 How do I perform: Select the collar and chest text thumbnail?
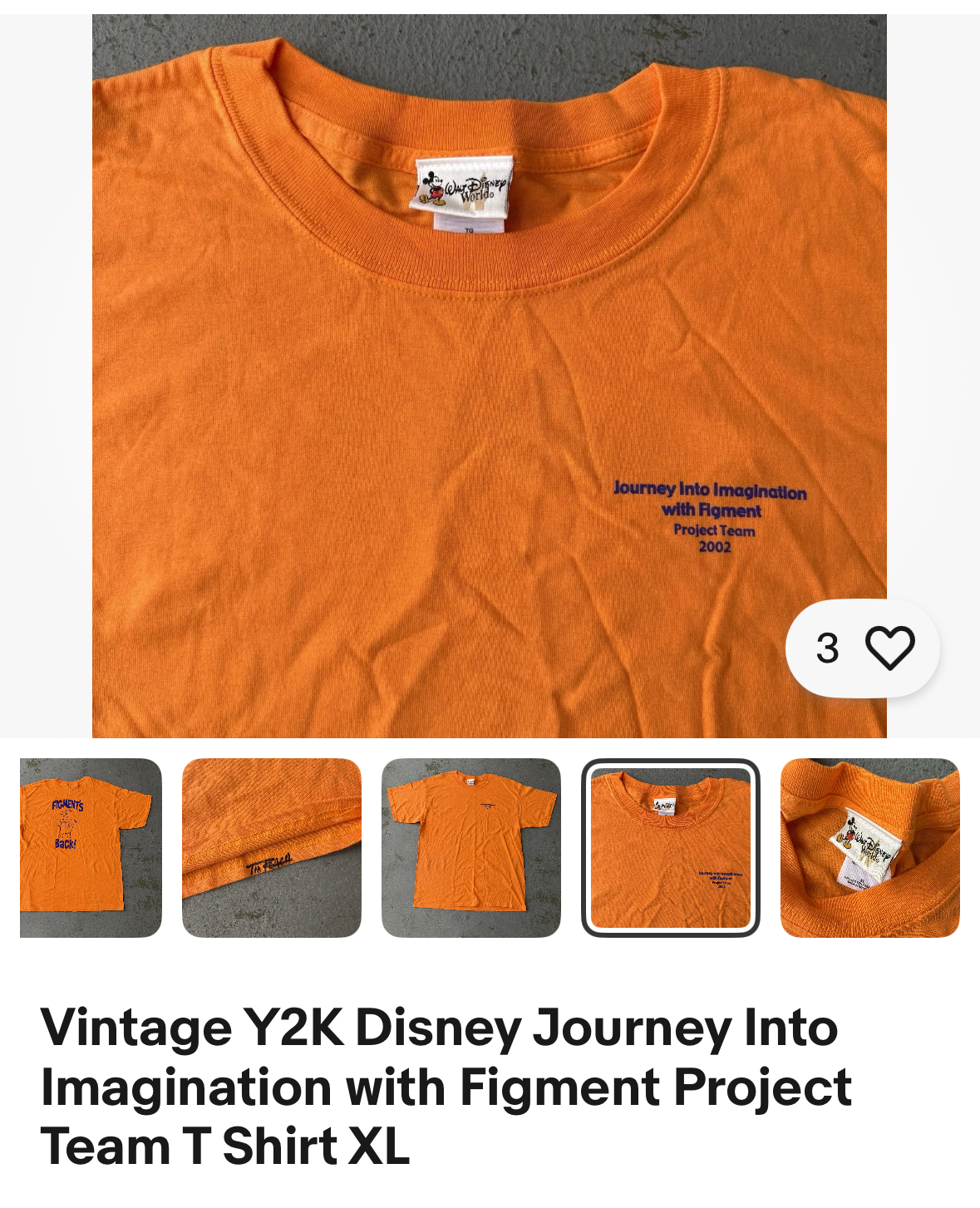(x=670, y=847)
